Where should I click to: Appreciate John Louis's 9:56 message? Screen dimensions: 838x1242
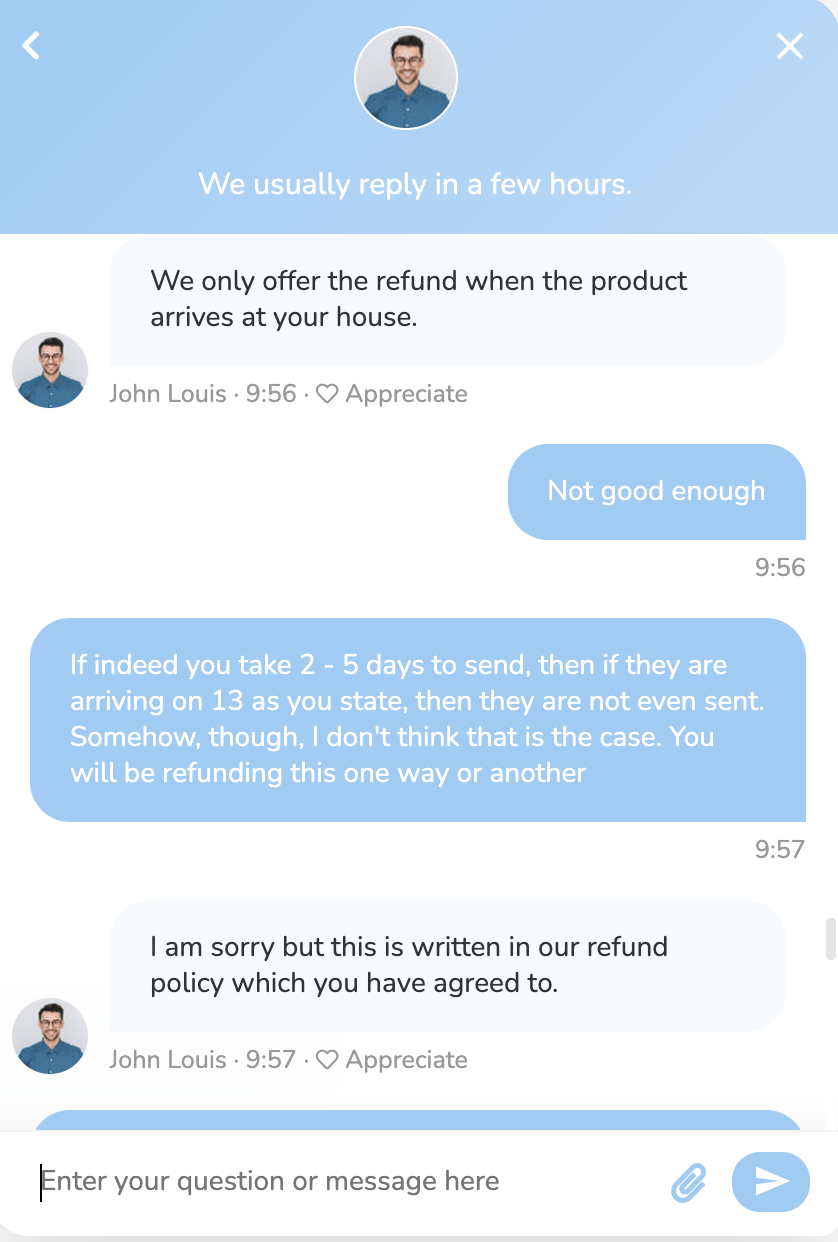pyautogui.click(x=392, y=394)
